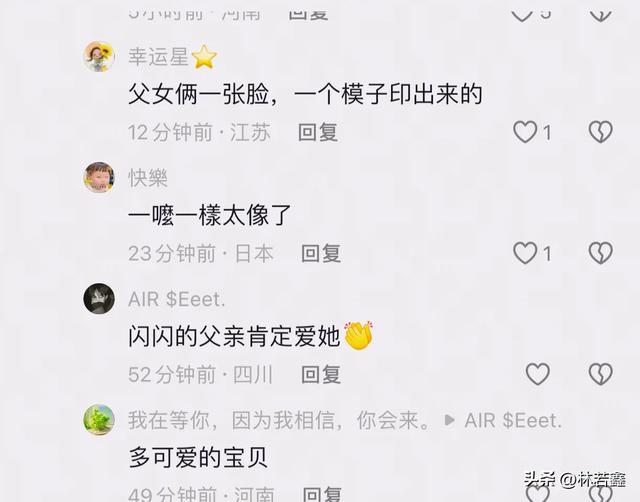Open the sunflower avatar beside 幸运星

point(99,56)
